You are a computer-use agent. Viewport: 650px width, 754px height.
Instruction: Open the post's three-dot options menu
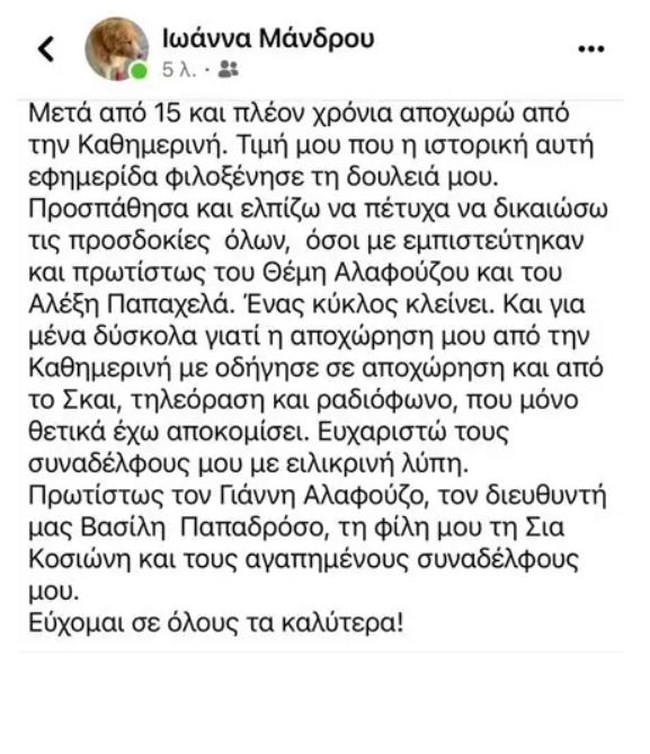tap(592, 49)
